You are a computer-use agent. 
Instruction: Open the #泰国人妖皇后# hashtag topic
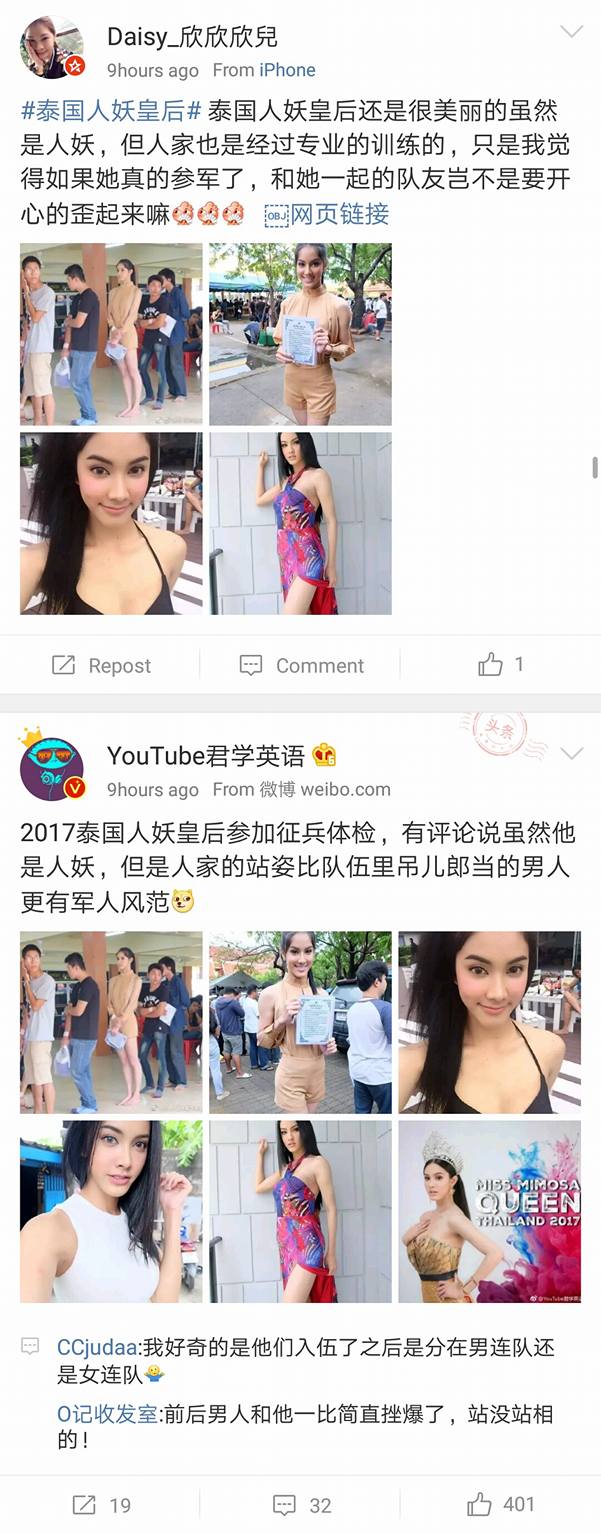click(111, 111)
